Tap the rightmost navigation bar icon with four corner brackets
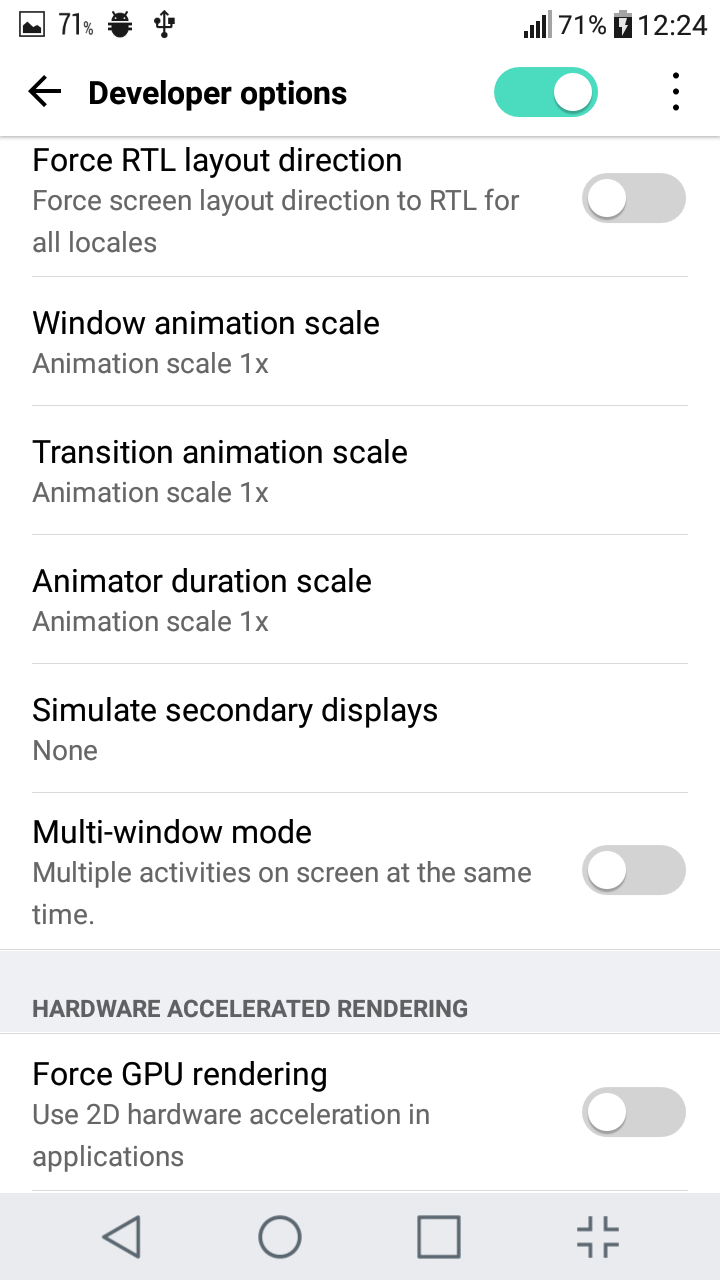Image resolution: width=720 pixels, height=1280 pixels. coord(598,1237)
